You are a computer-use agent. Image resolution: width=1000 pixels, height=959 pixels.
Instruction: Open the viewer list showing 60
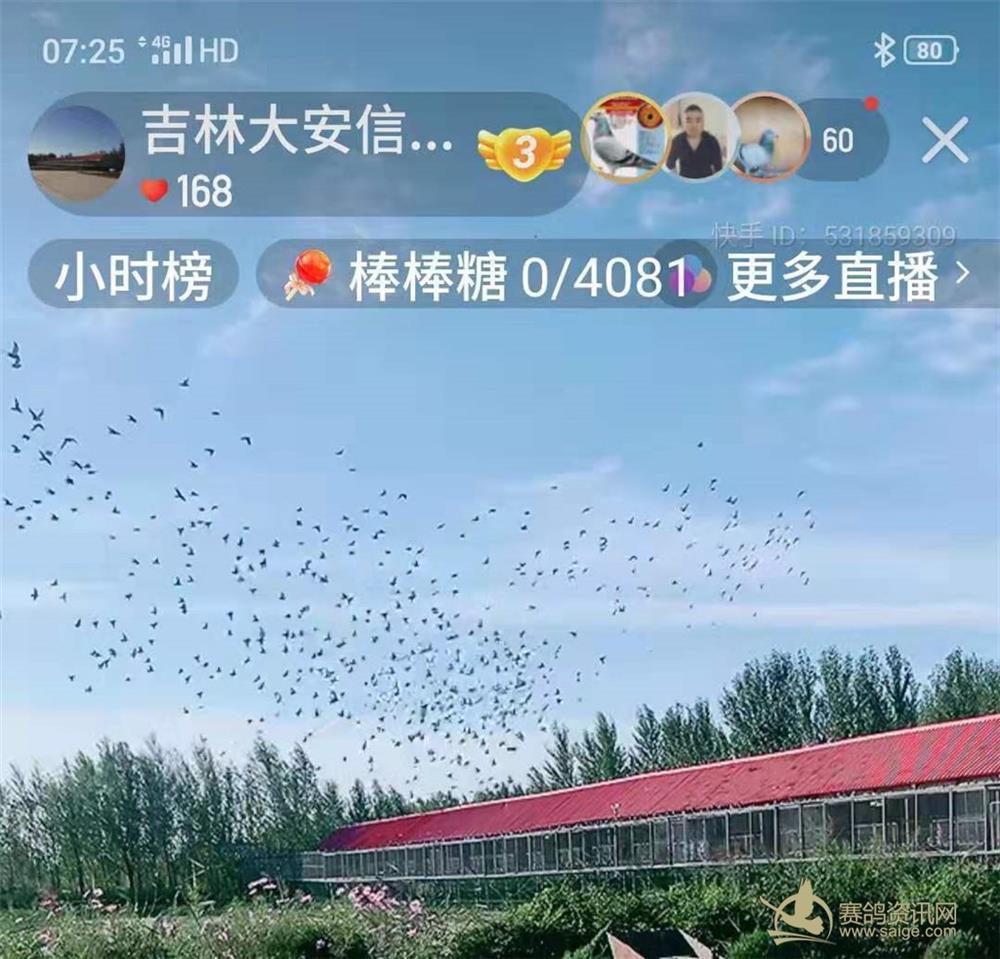(x=840, y=141)
